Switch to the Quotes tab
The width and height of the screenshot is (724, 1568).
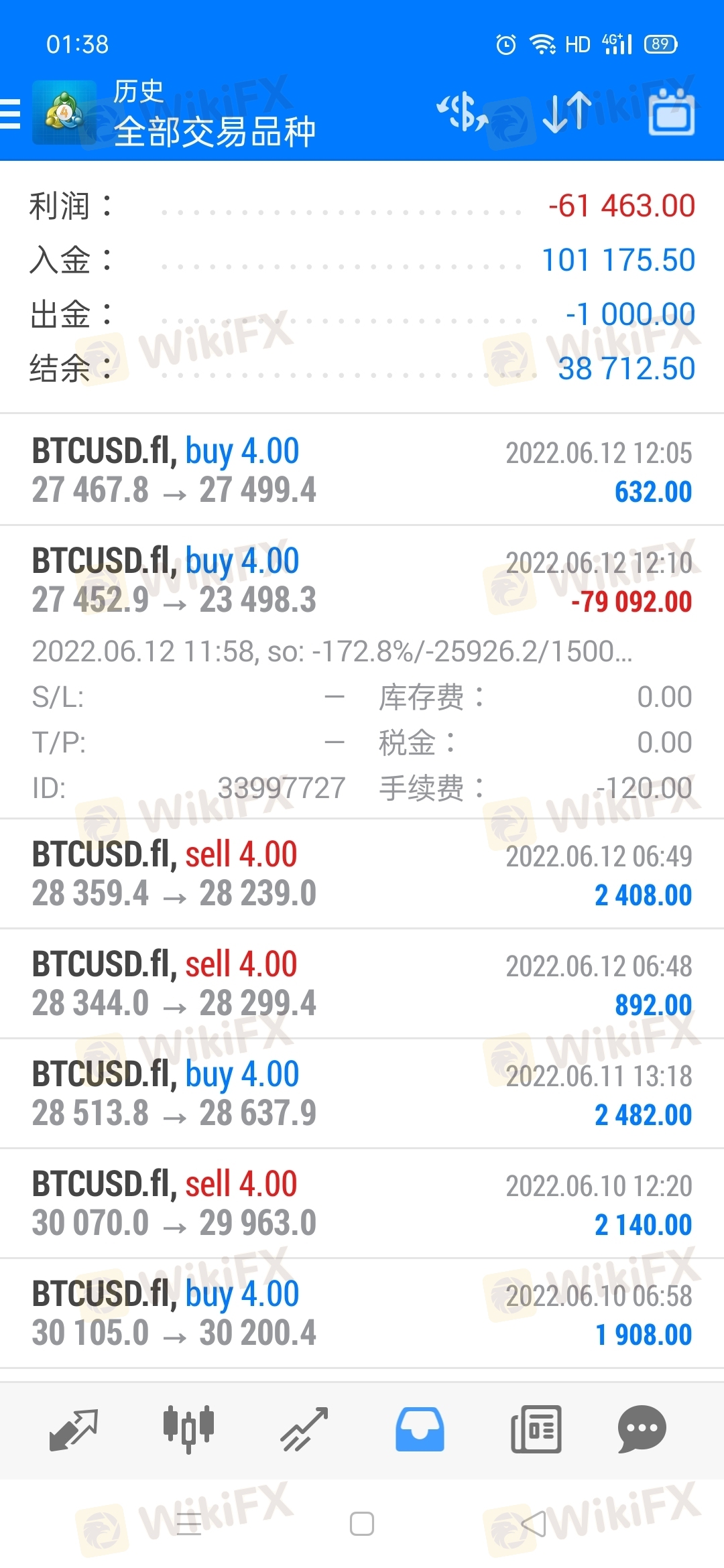74,1429
